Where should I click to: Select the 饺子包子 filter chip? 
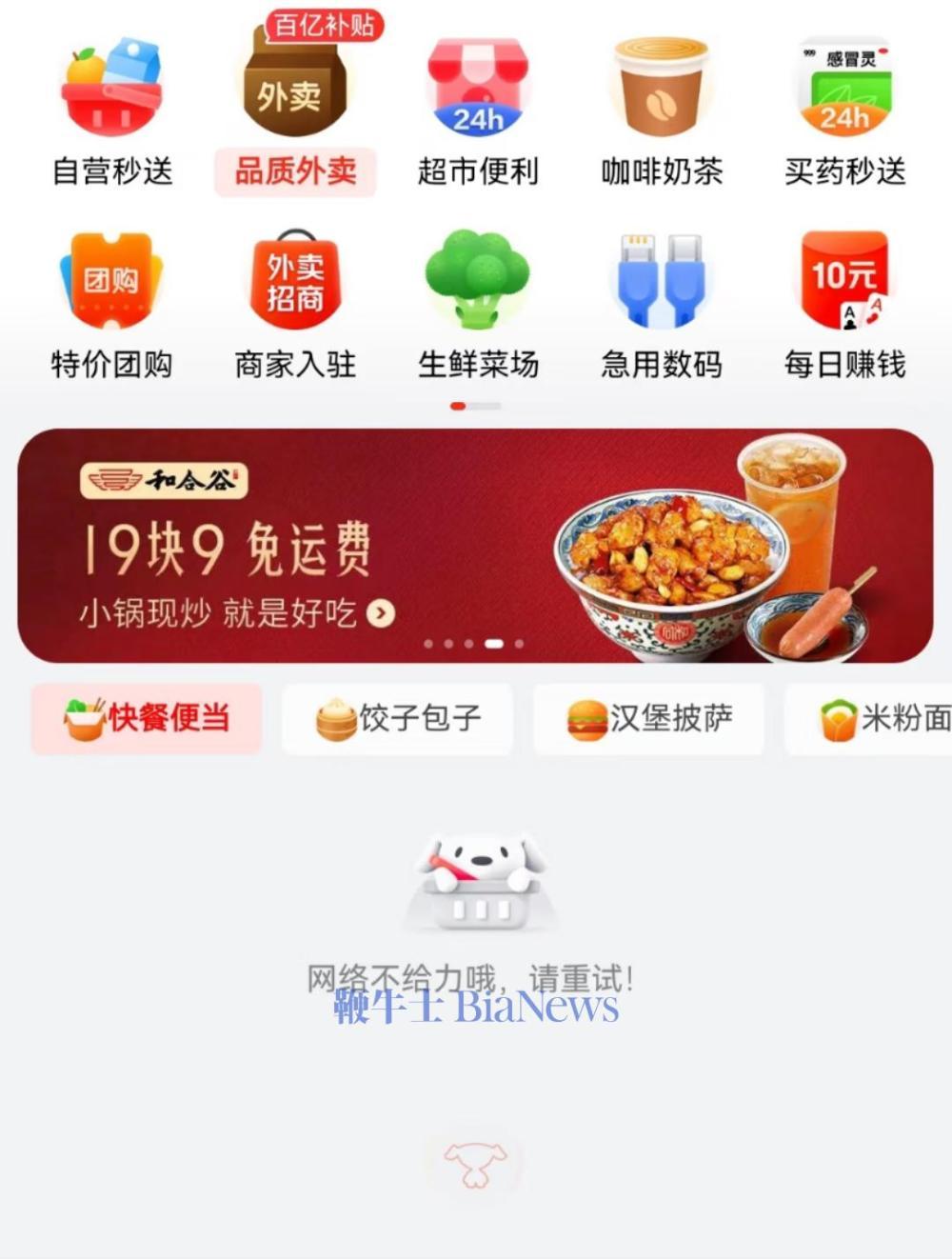point(397,718)
